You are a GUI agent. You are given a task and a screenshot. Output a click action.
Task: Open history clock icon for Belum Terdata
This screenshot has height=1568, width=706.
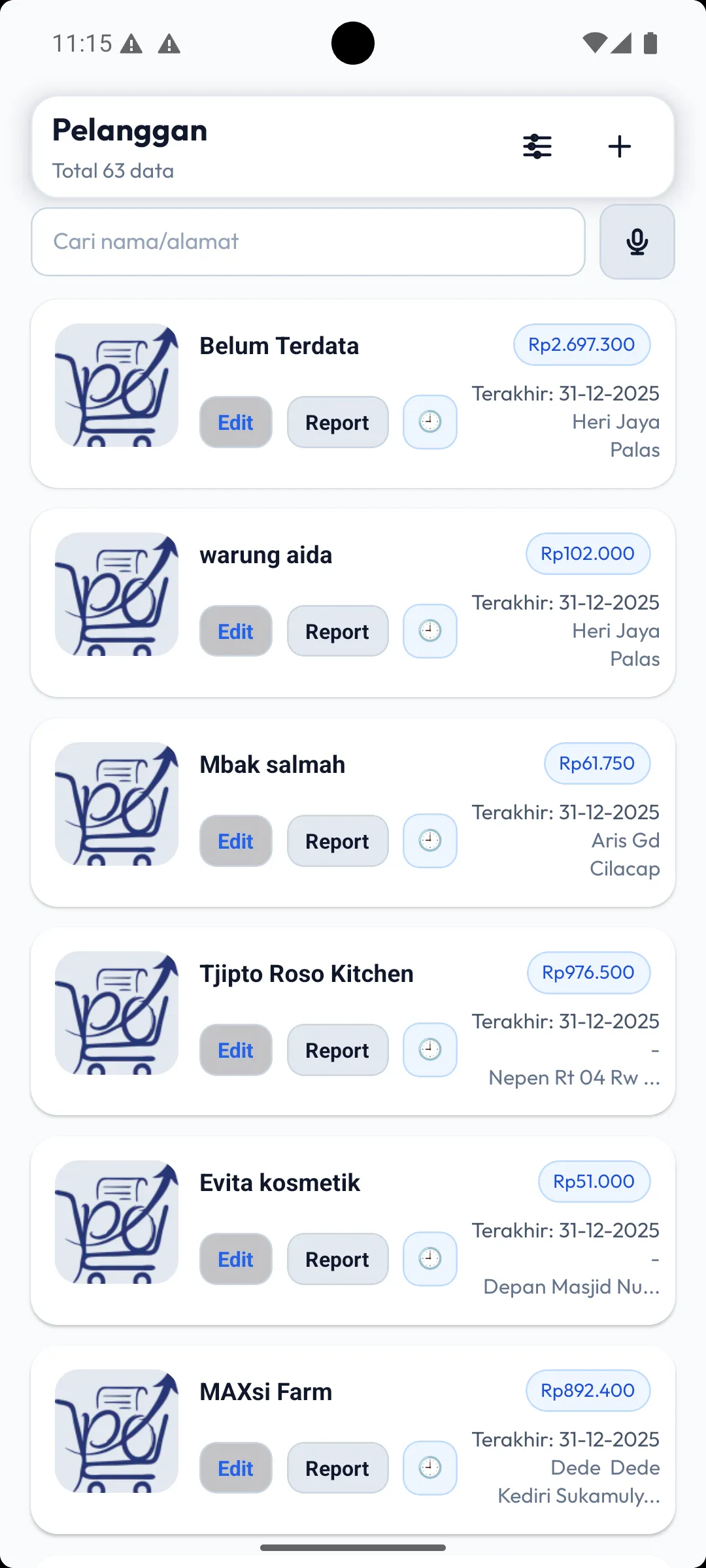pos(429,422)
